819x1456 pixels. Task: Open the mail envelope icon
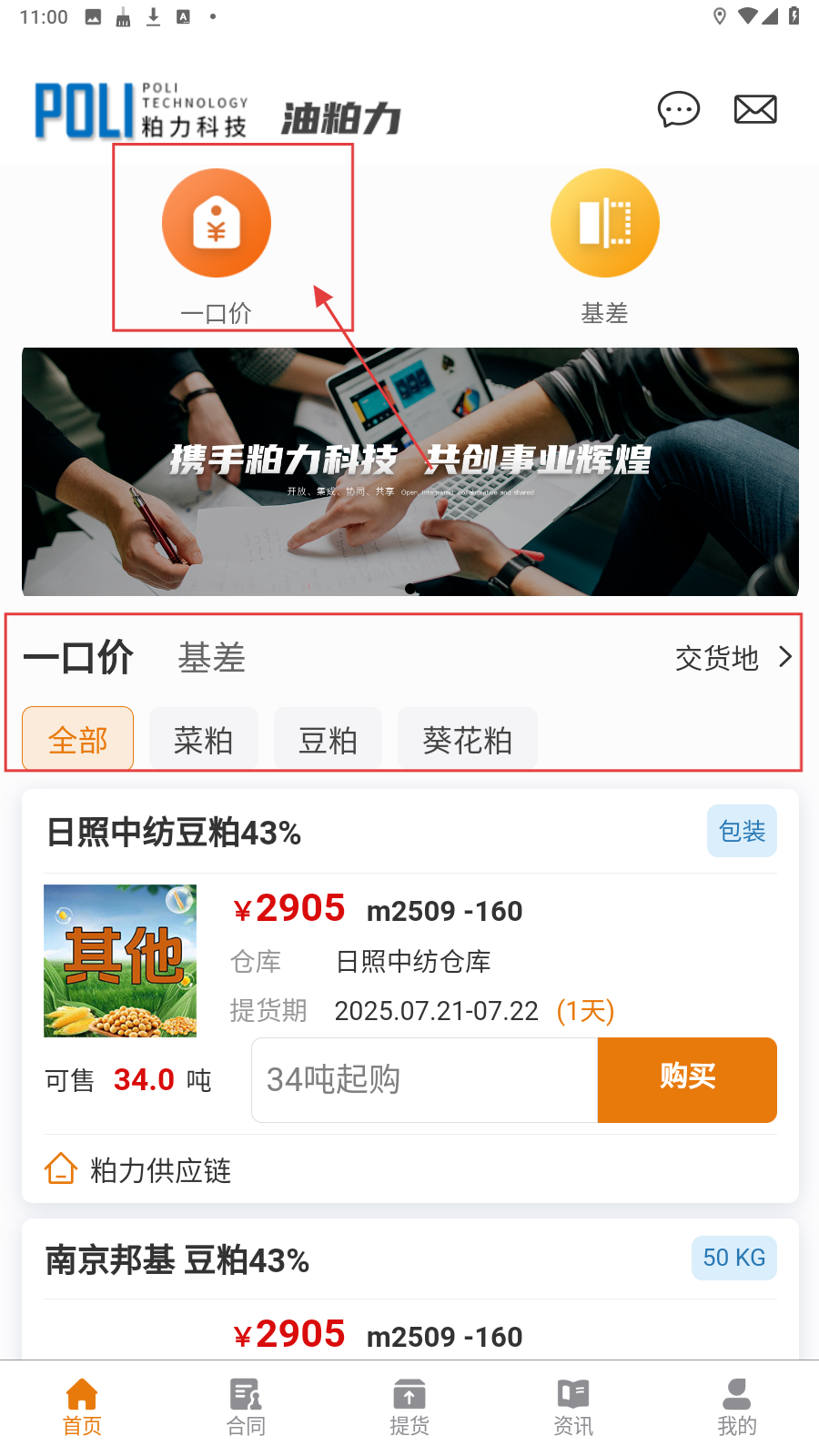coord(755,109)
